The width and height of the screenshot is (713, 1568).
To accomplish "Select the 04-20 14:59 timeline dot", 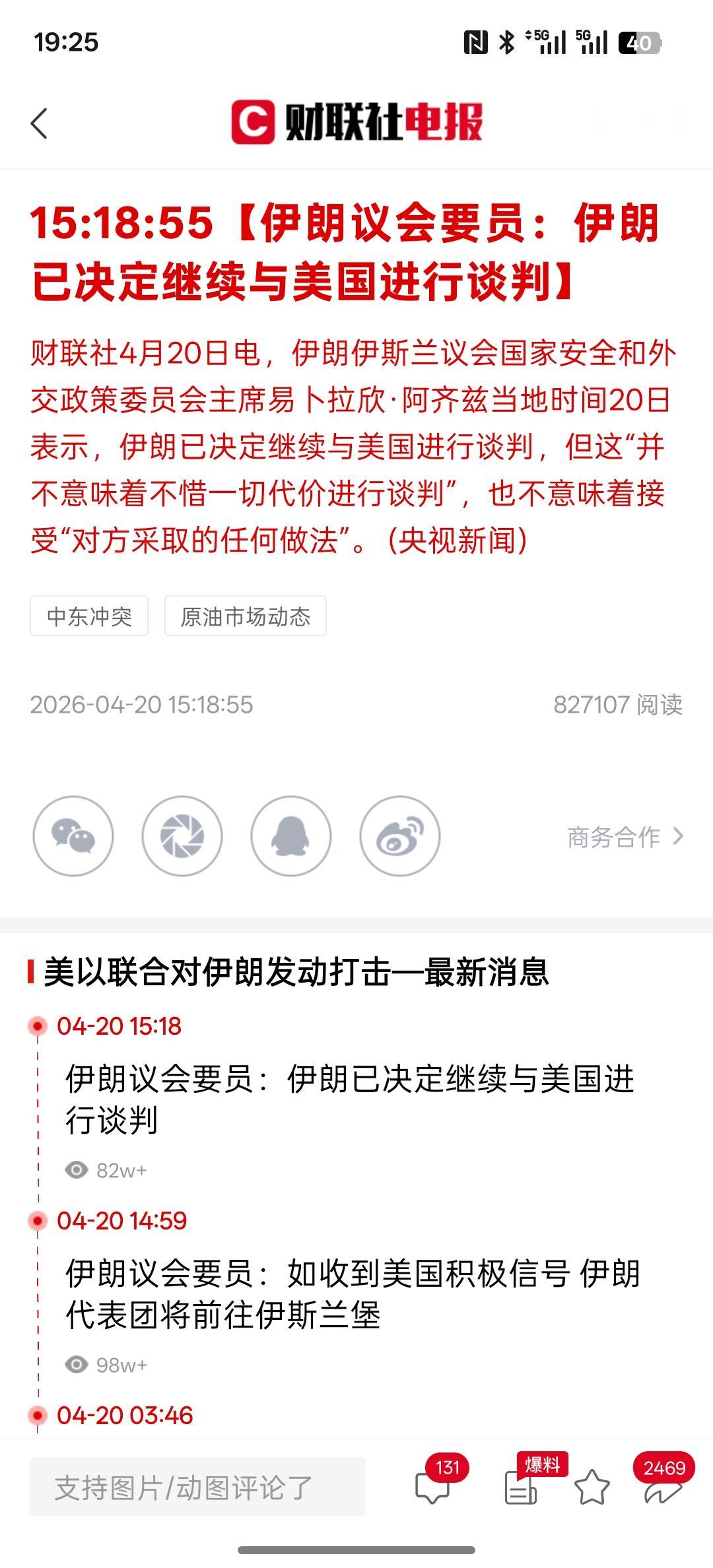I will pos(38,1221).
